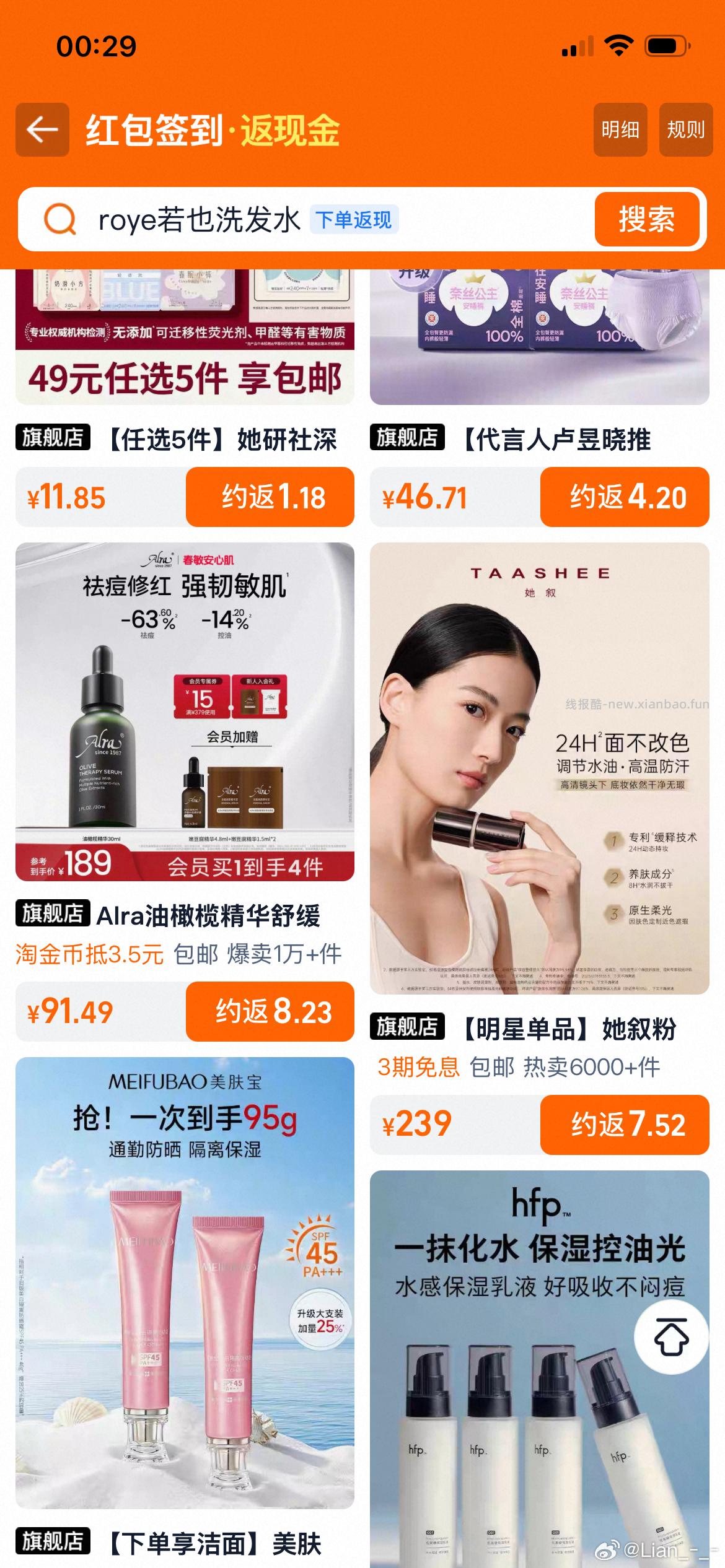This screenshot has width=725, height=1568.
Task: Hit the orange 搜索 button
Action: (x=647, y=219)
